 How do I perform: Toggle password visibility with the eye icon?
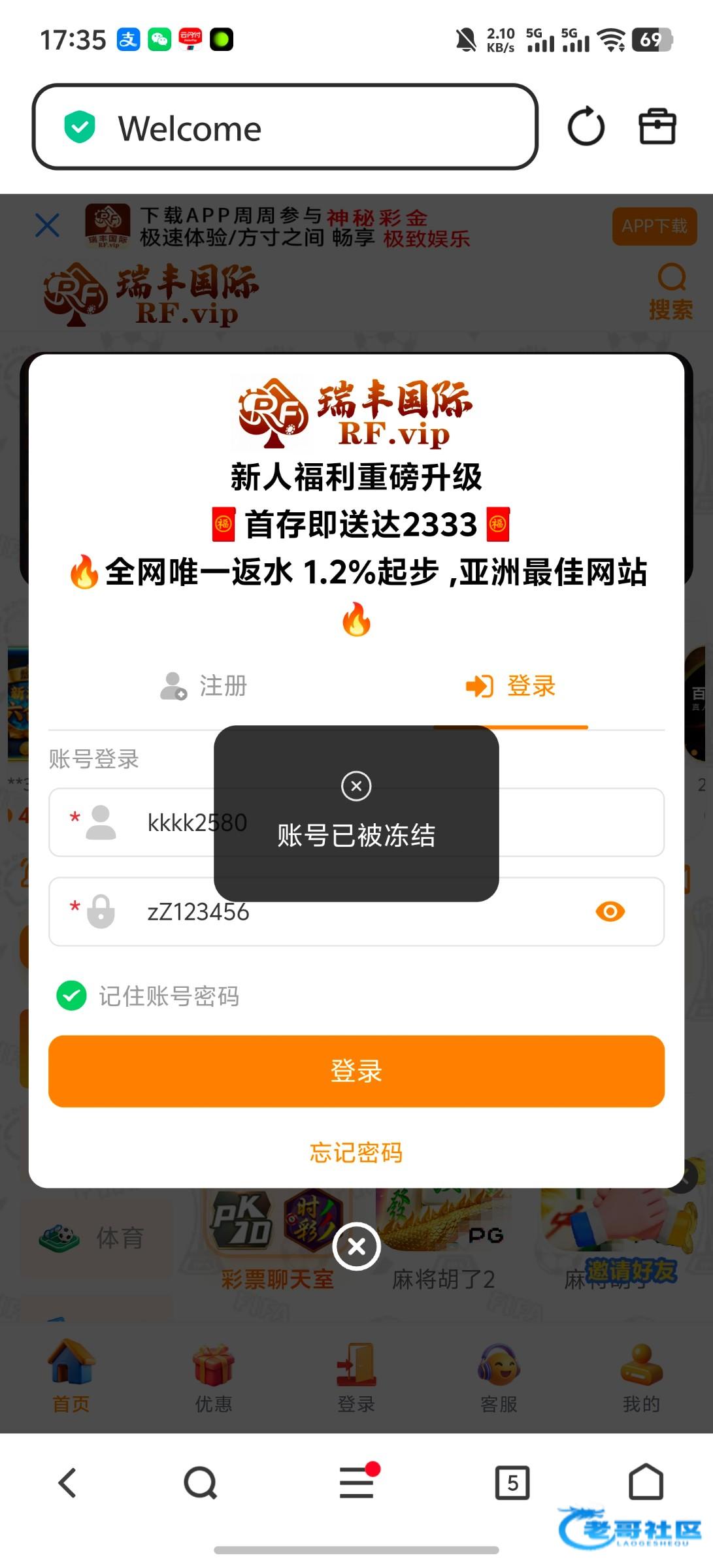coord(610,911)
